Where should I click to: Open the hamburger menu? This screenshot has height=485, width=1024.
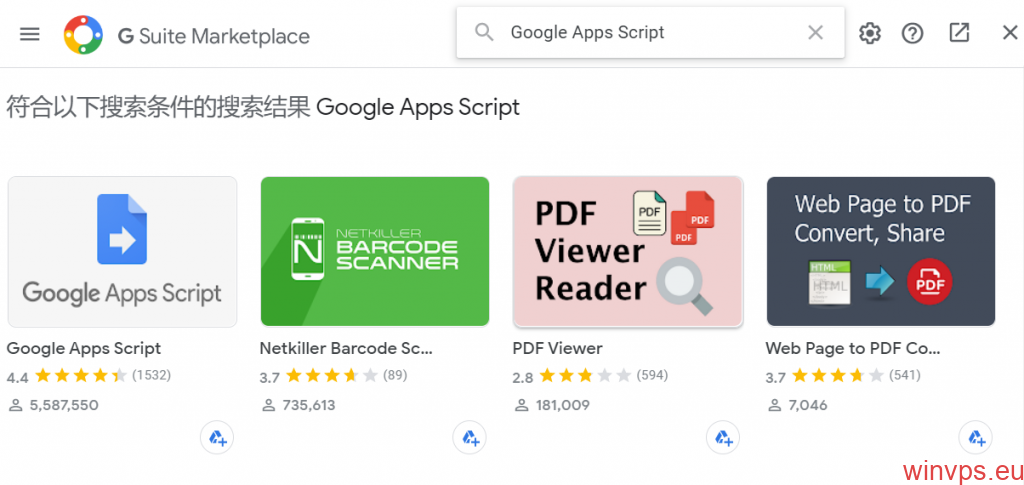pyautogui.click(x=30, y=34)
